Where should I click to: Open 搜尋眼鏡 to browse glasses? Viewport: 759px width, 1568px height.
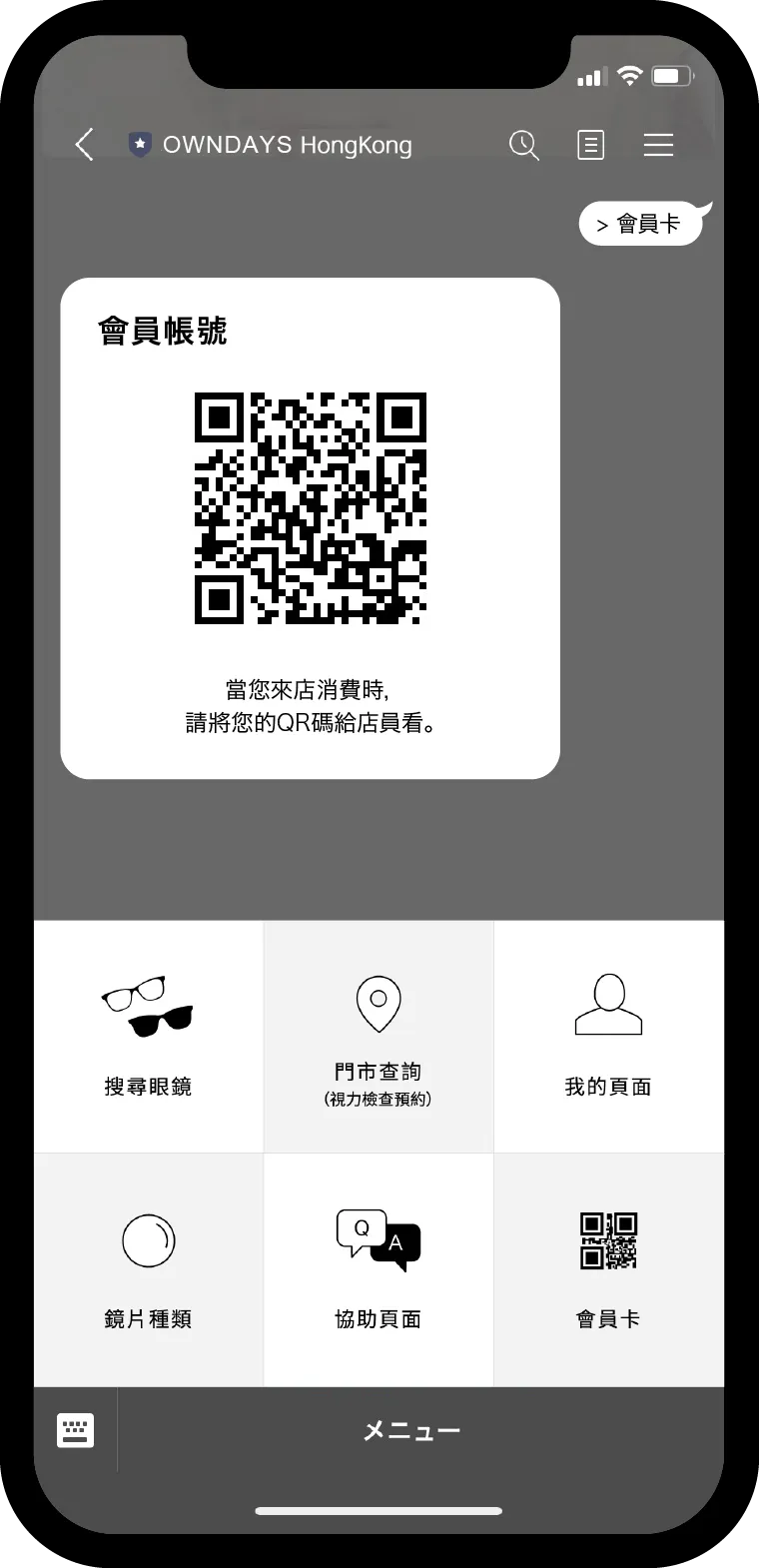(148, 1037)
